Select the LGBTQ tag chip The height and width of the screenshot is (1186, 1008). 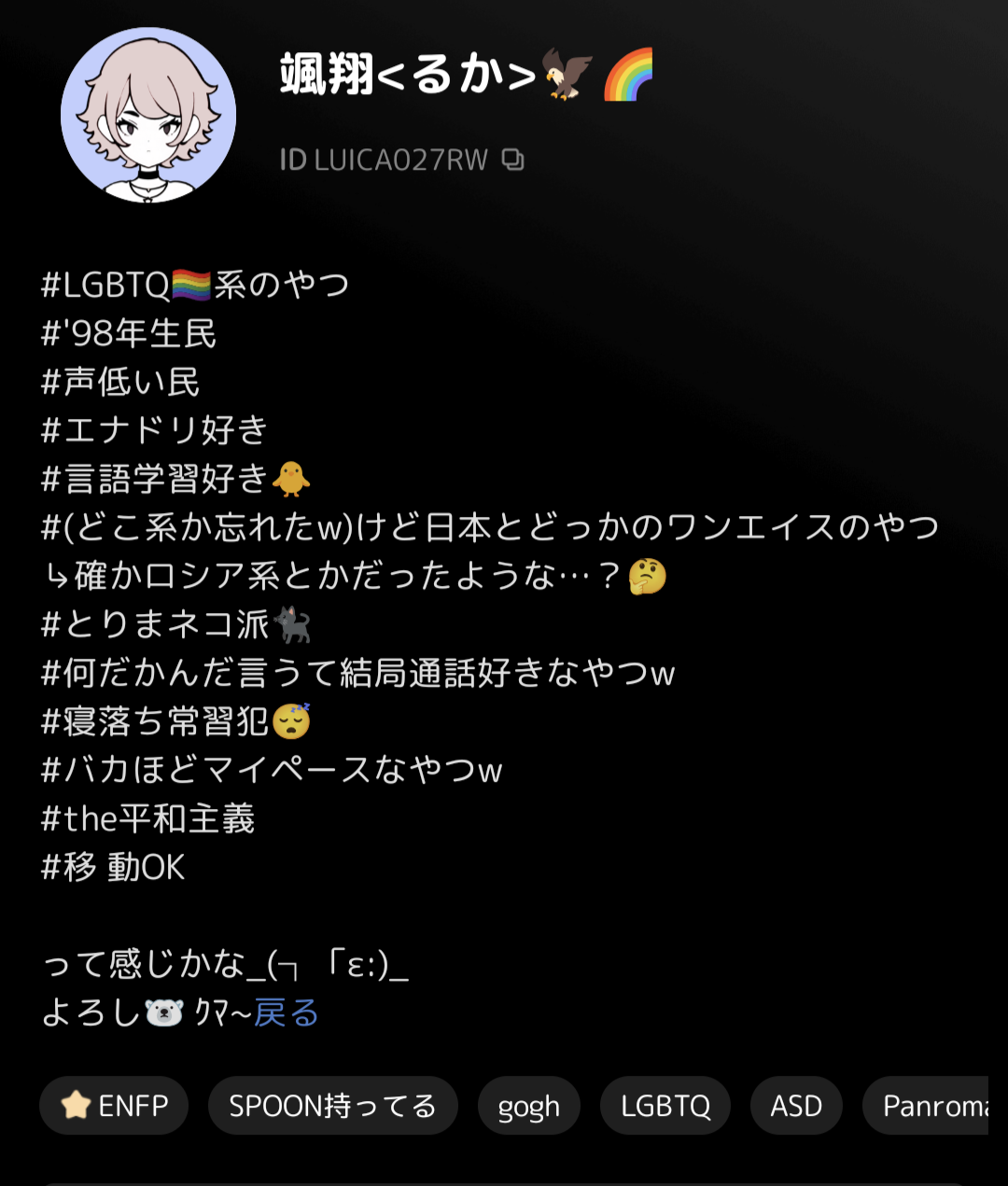665,1105
